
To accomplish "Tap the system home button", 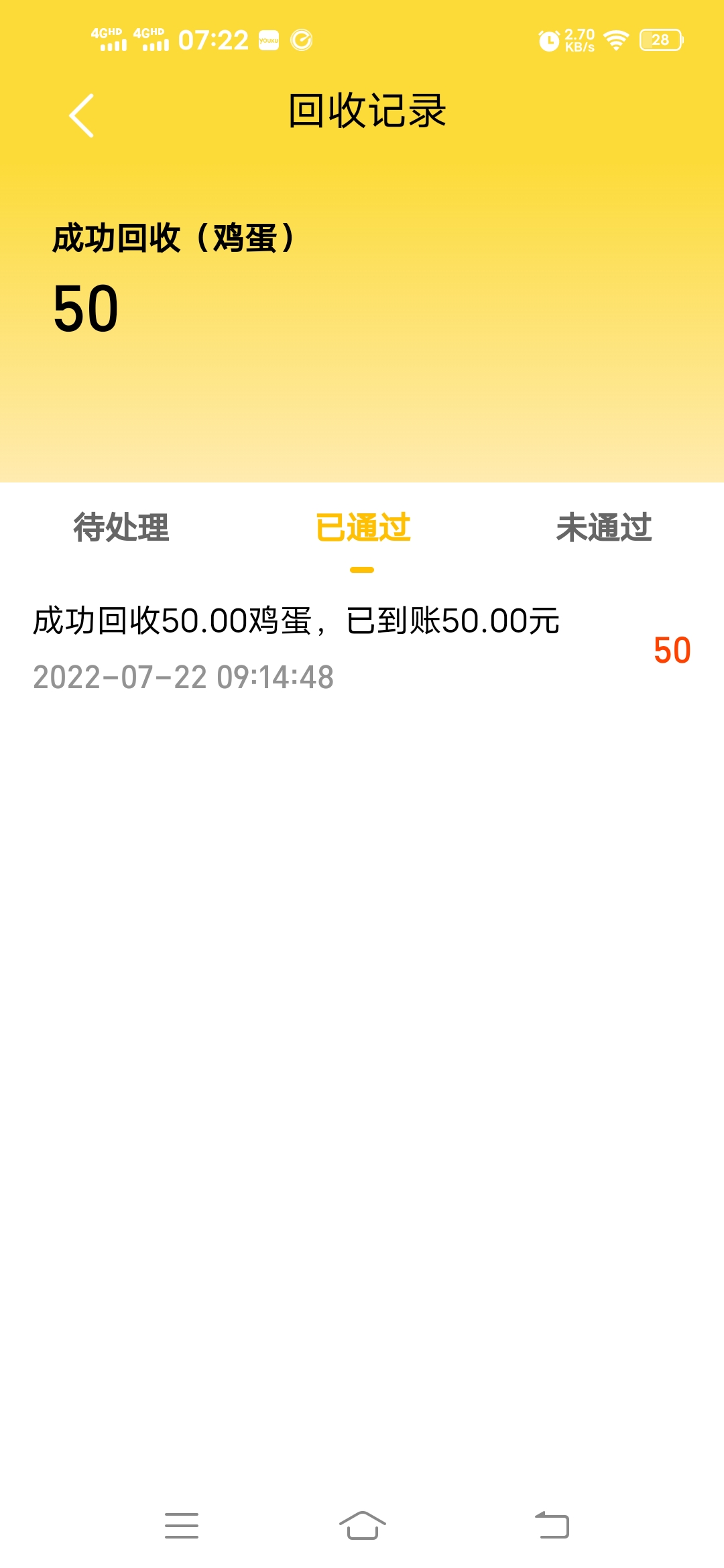I will pos(363,1525).
